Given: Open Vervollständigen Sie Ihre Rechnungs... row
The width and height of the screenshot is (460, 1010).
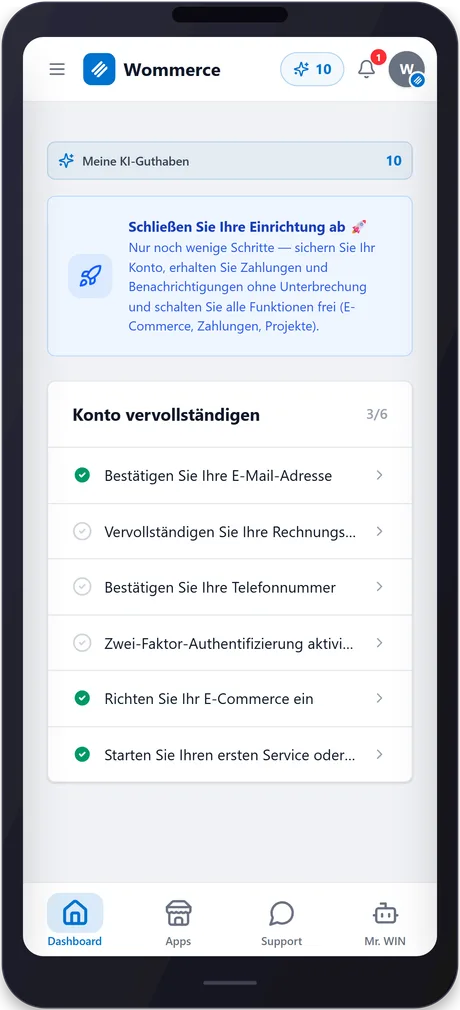Looking at the screenshot, I should 230,532.
